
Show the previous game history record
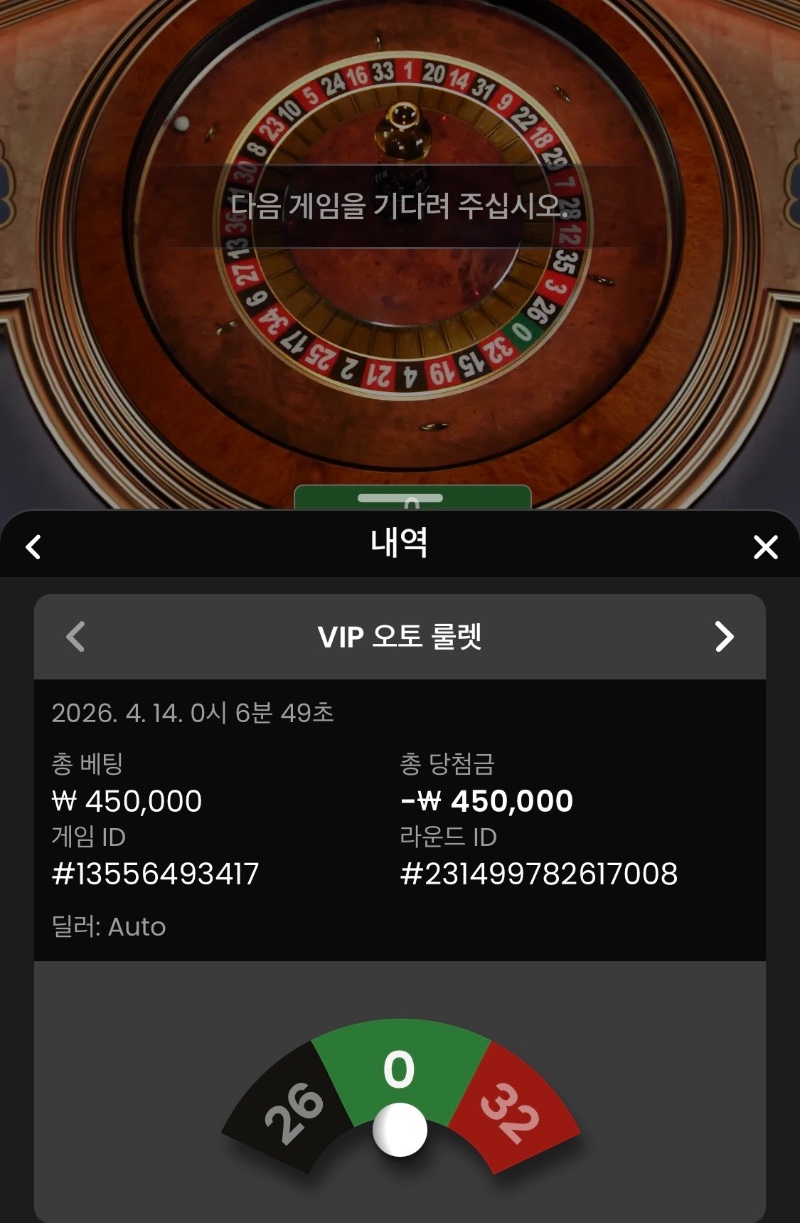[76, 637]
